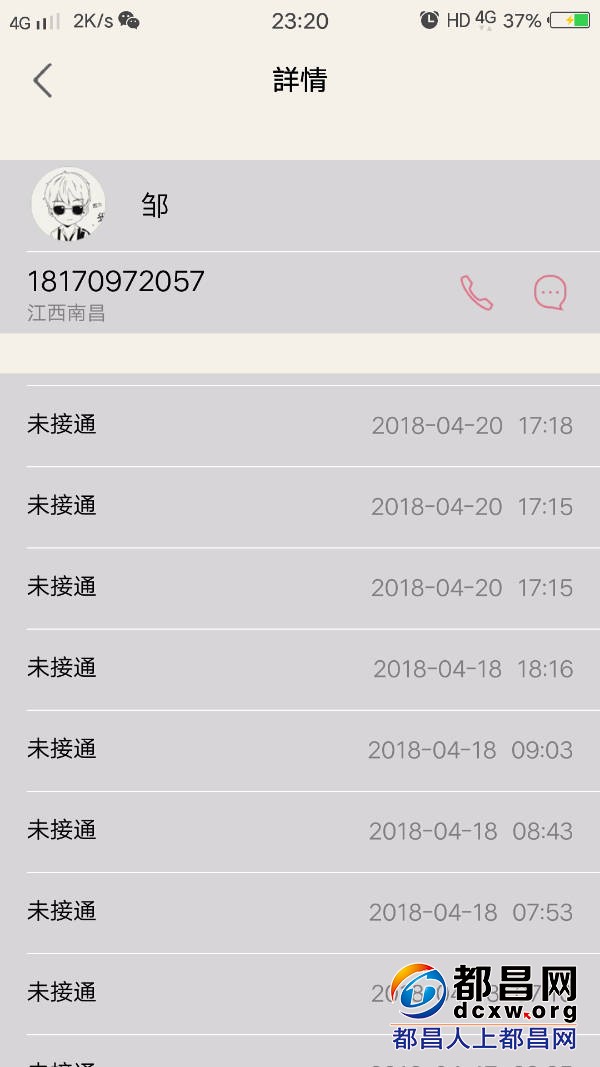Open the call entry from 2018-04-18 09:03
This screenshot has width=600, height=1067.
click(x=300, y=750)
